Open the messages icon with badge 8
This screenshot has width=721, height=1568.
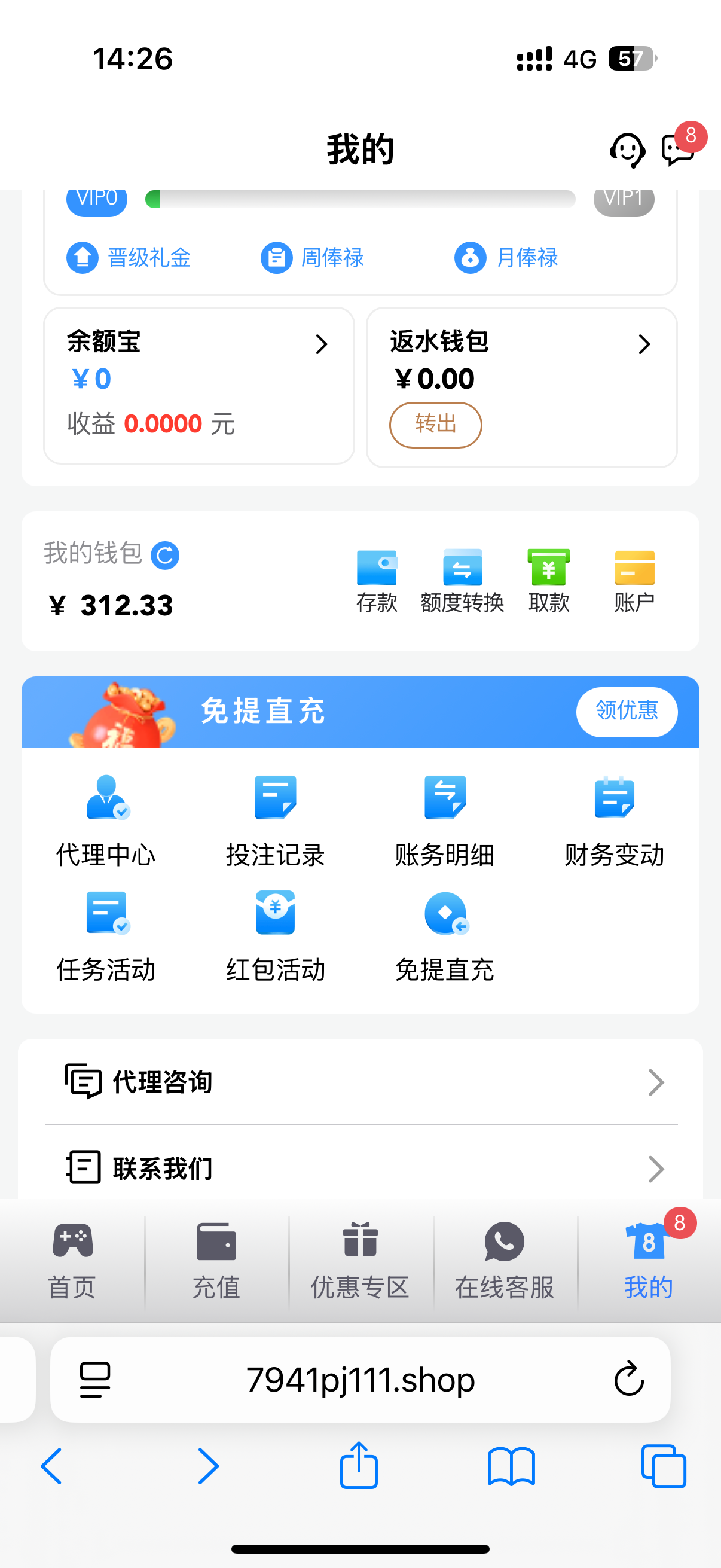pos(678,148)
